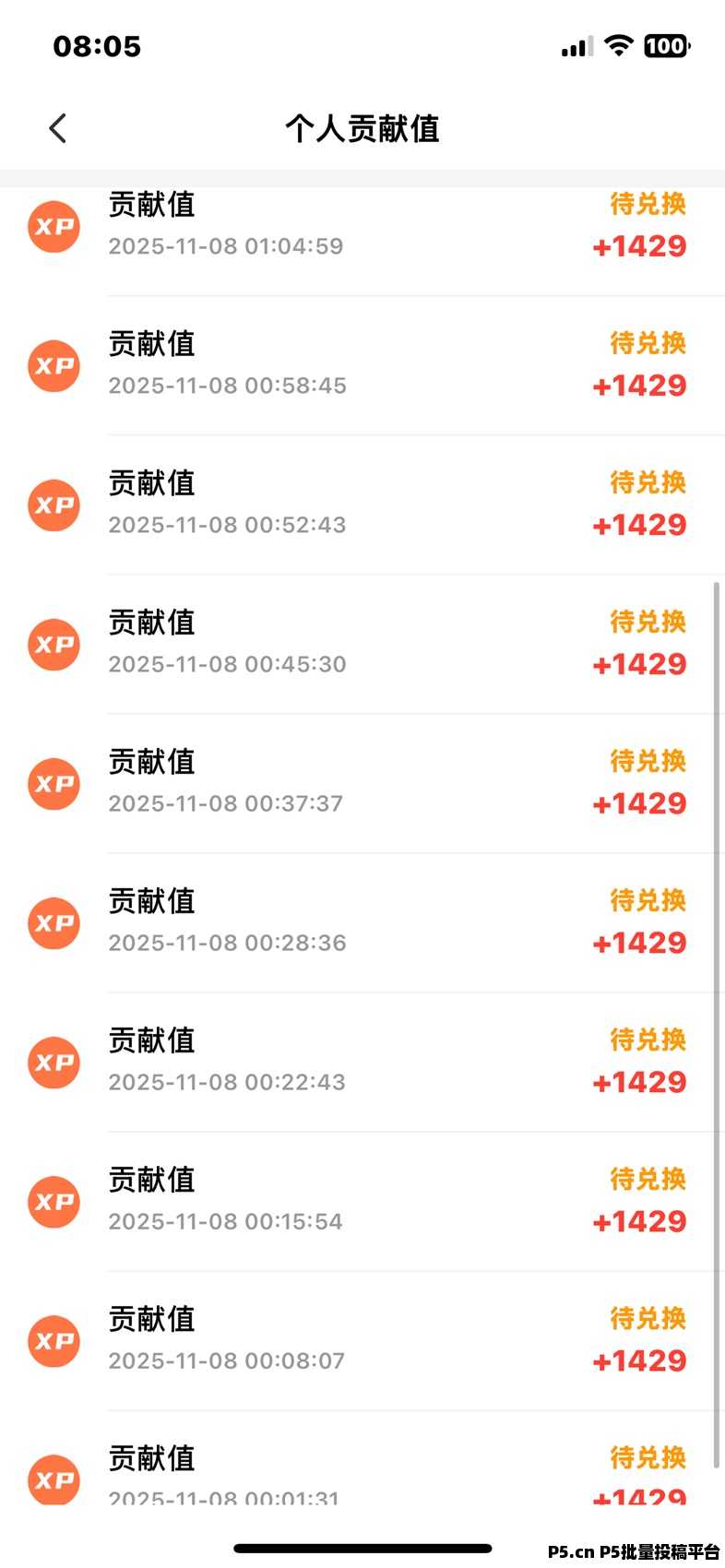Select the XP icon next to the 00:58:45 record
This screenshot has width=725, height=1568.
(x=53, y=366)
